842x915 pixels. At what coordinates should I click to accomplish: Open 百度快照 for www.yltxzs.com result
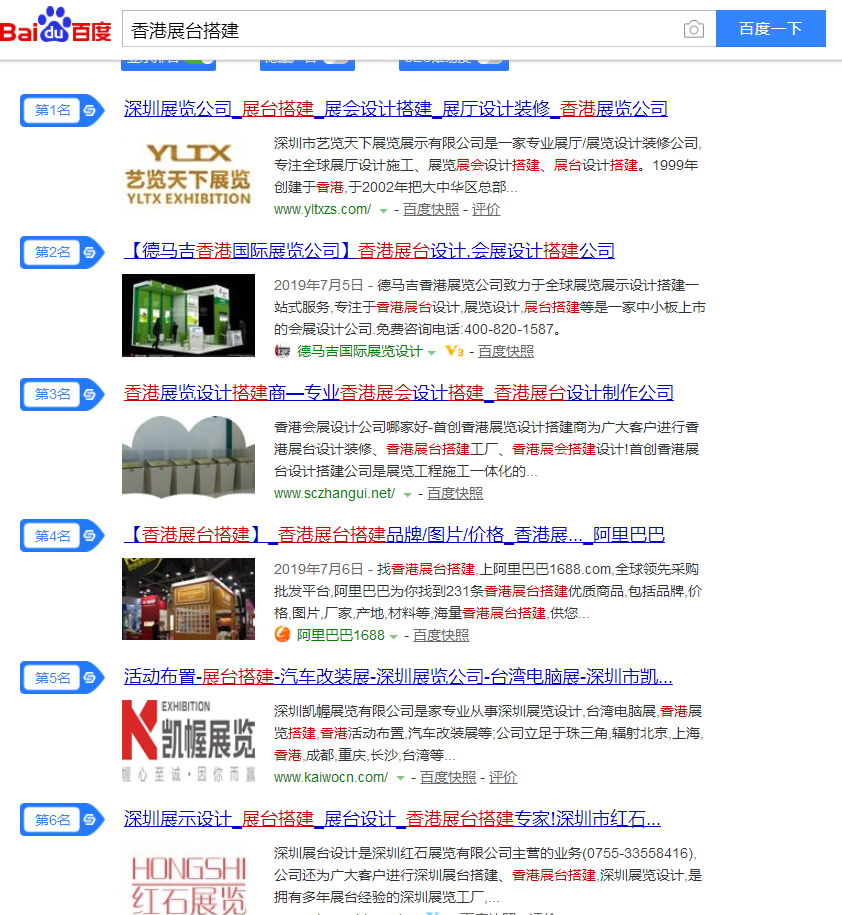coord(431,209)
